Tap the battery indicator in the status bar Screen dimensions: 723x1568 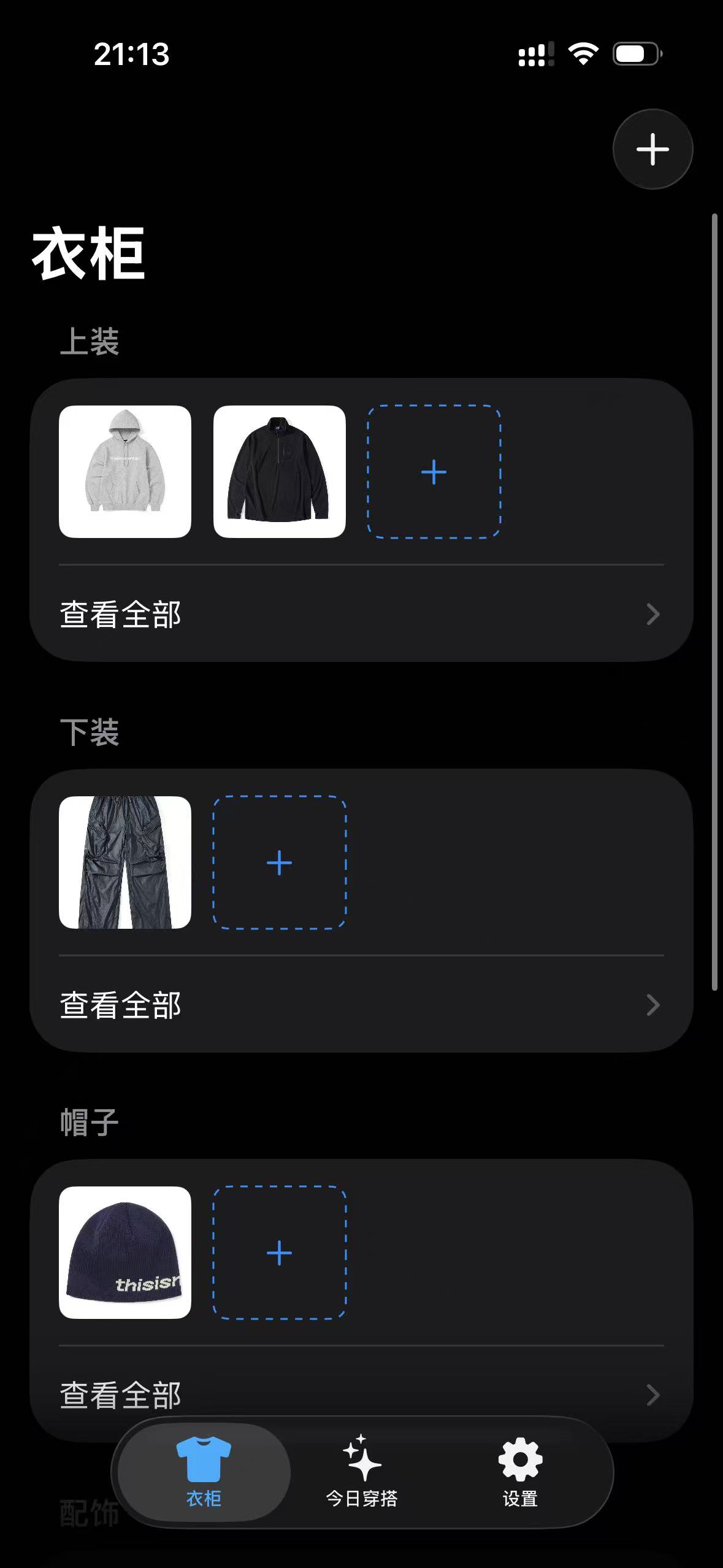(x=636, y=54)
